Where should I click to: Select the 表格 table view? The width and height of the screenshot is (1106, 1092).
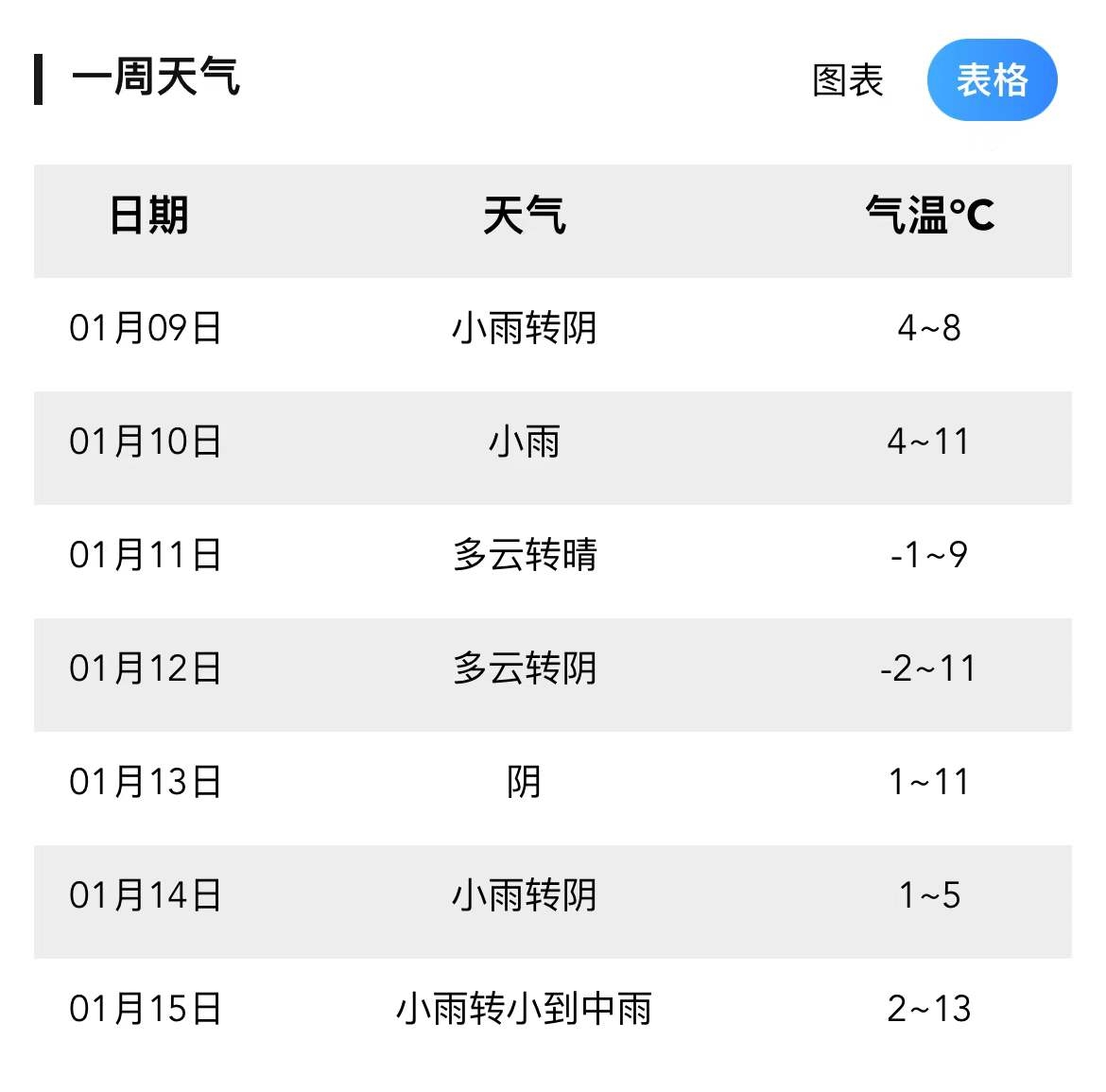(x=992, y=80)
